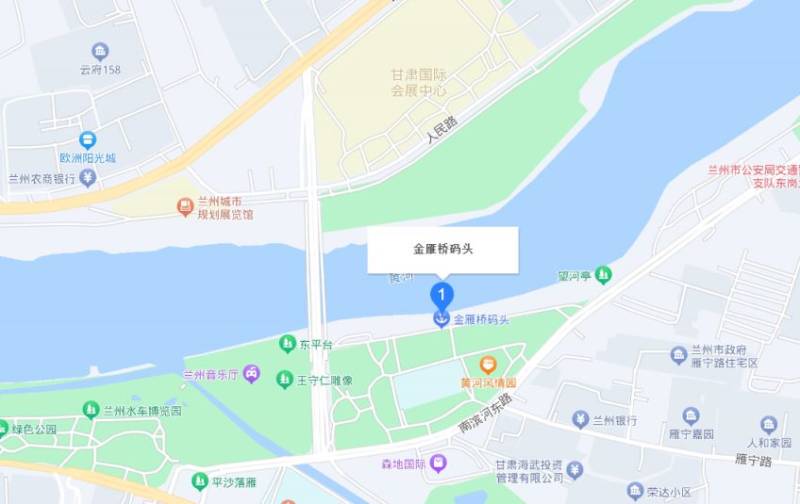Select the 黄河风情园 point of interest

pyautogui.click(x=488, y=366)
